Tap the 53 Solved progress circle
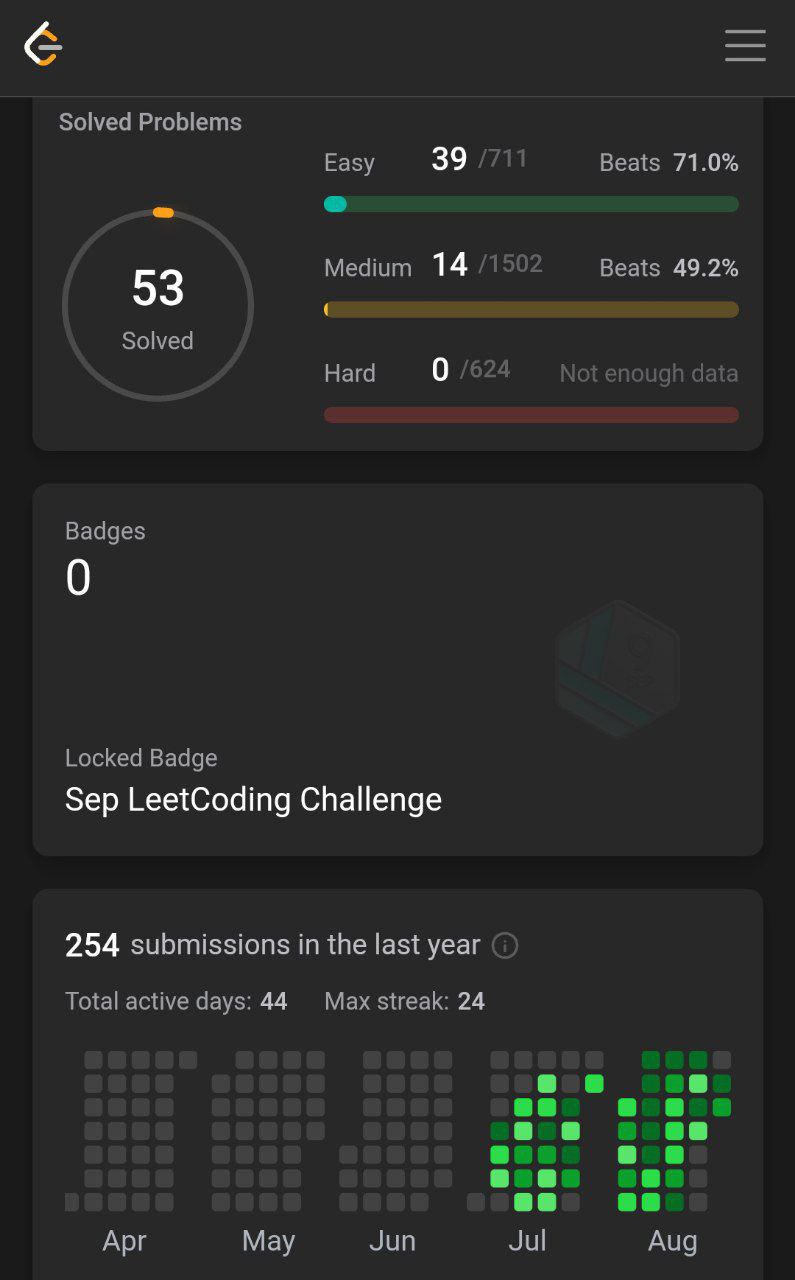Viewport: 795px width, 1280px height. pyautogui.click(x=158, y=305)
